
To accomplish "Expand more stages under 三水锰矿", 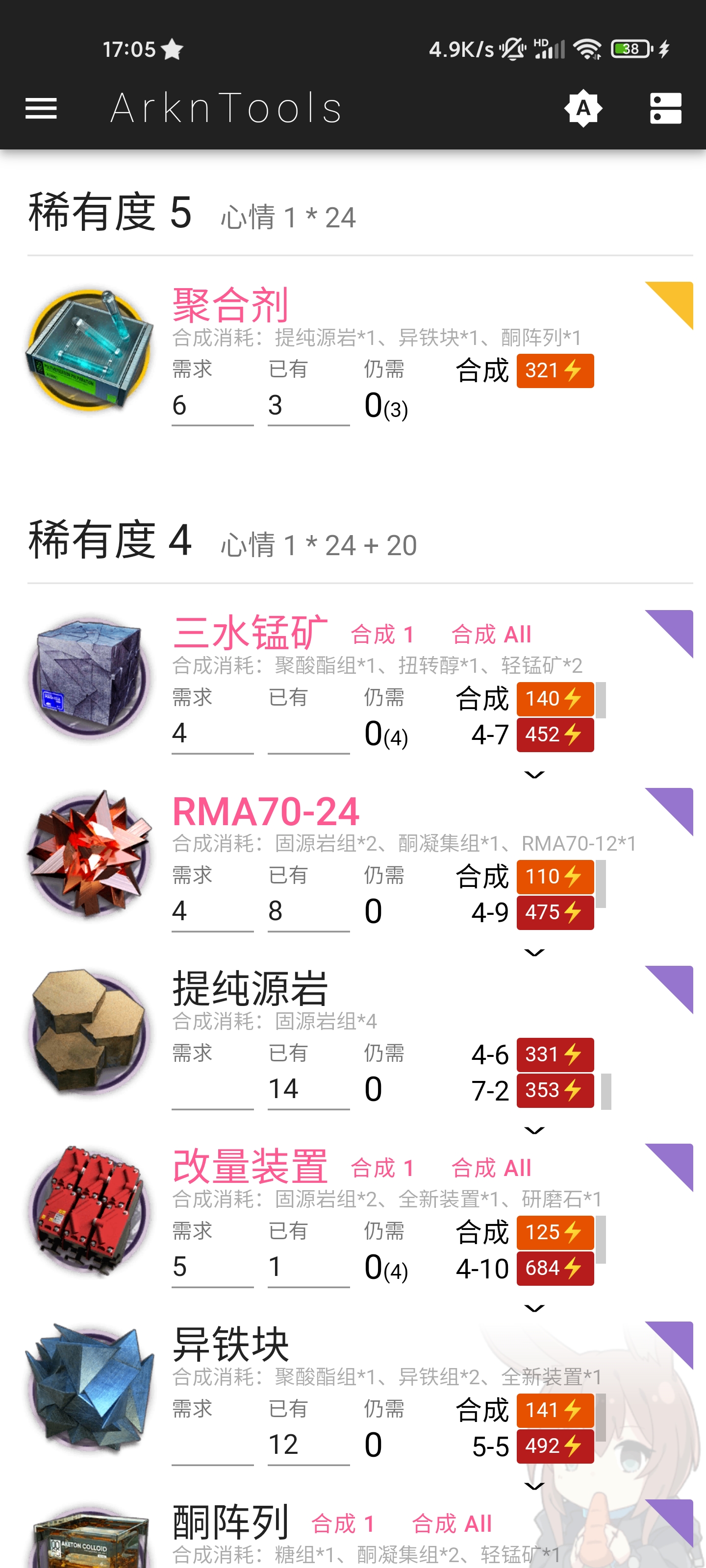I will [534, 774].
